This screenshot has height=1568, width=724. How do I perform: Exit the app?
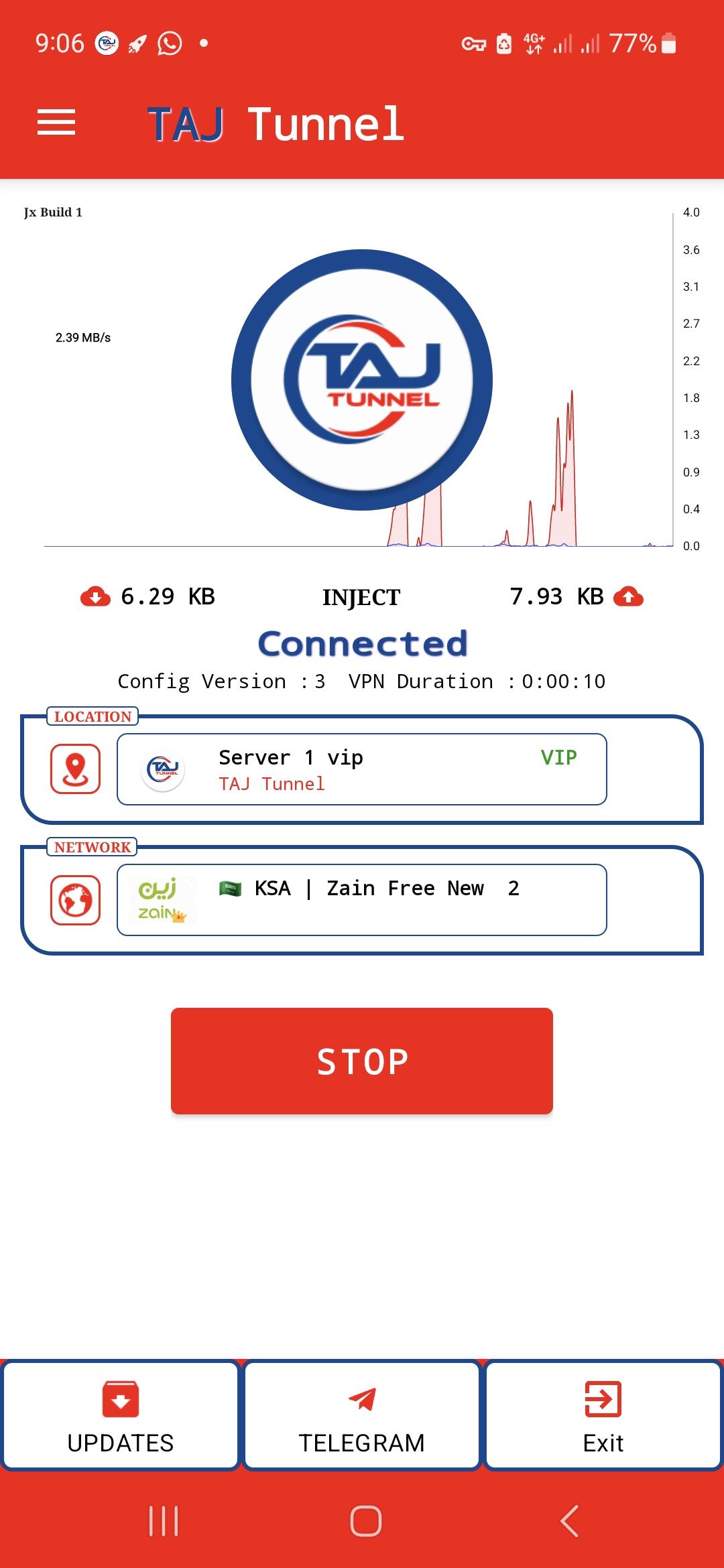tap(603, 1415)
